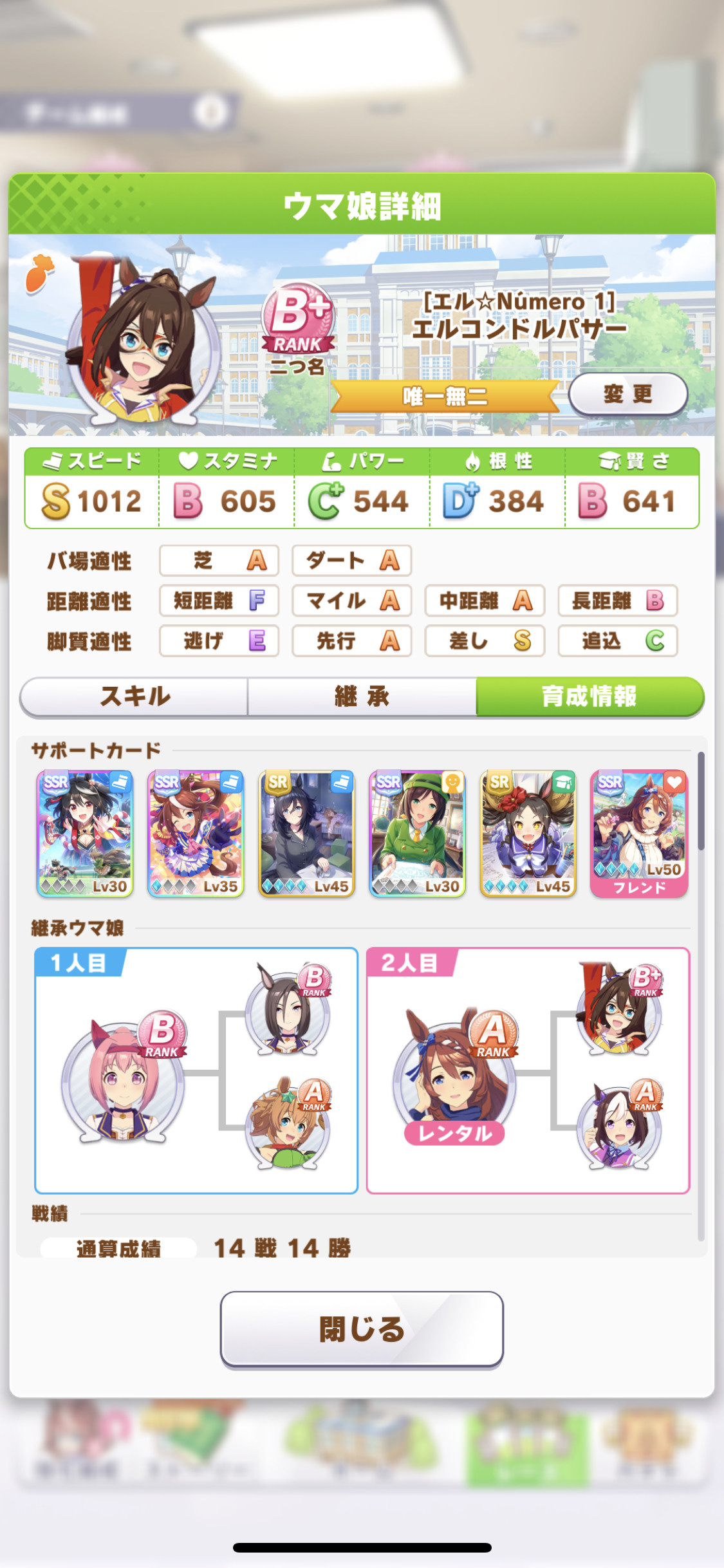Open the SSR Lv35 support card

point(196,834)
